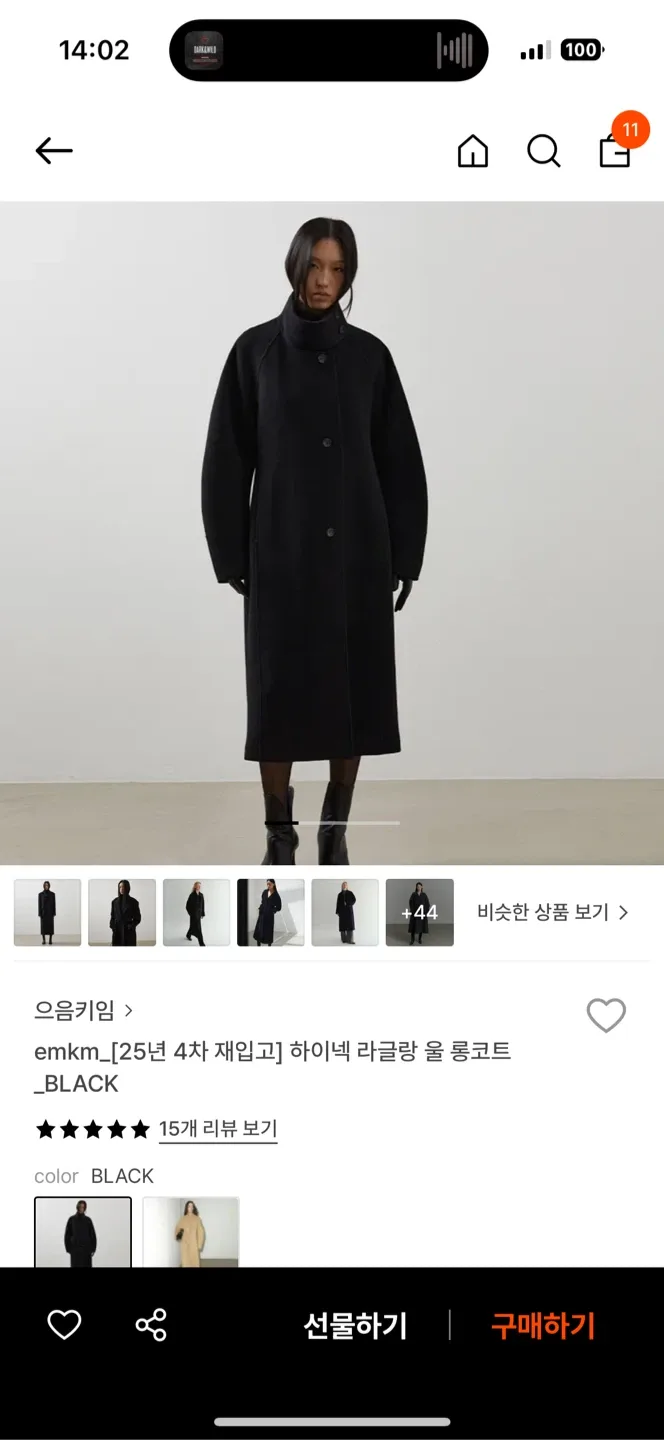Select the BLACK color swatch
This screenshot has height=1440, width=664.
(83, 1232)
